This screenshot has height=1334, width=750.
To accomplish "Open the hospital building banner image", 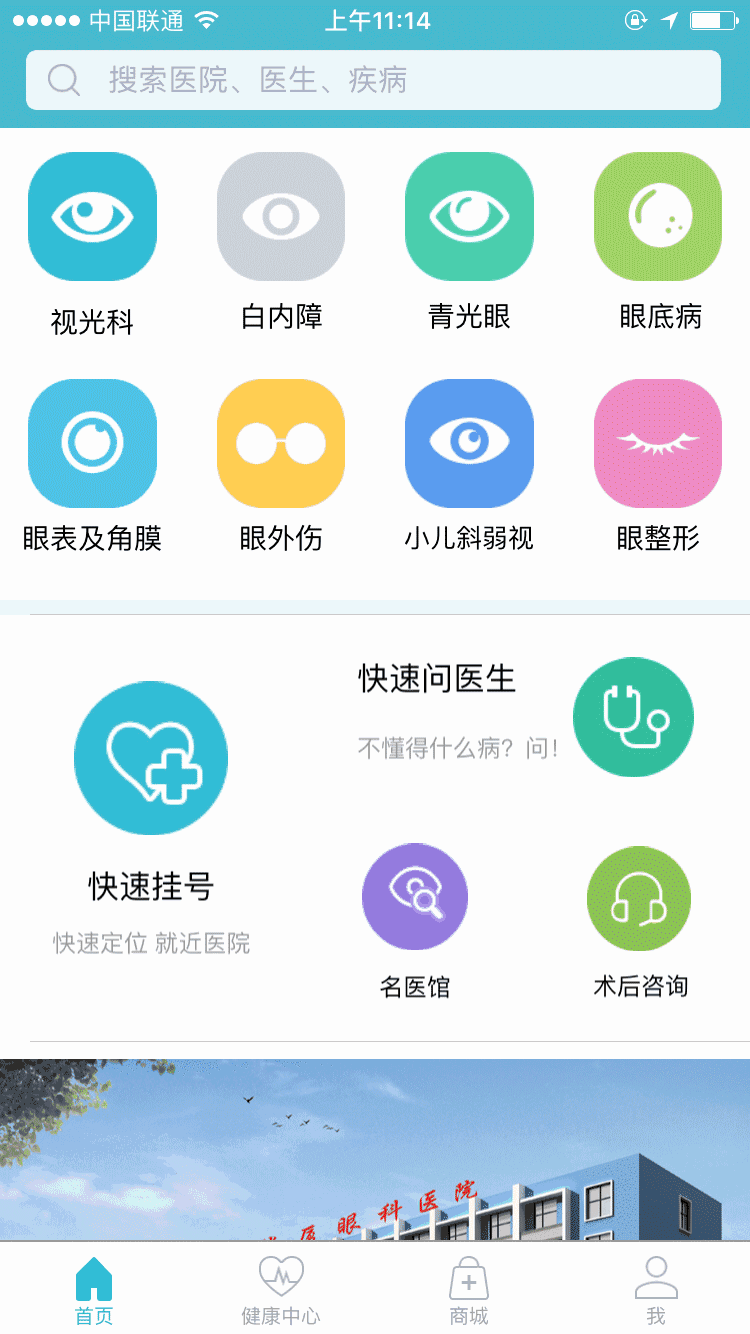I will (375, 1150).
